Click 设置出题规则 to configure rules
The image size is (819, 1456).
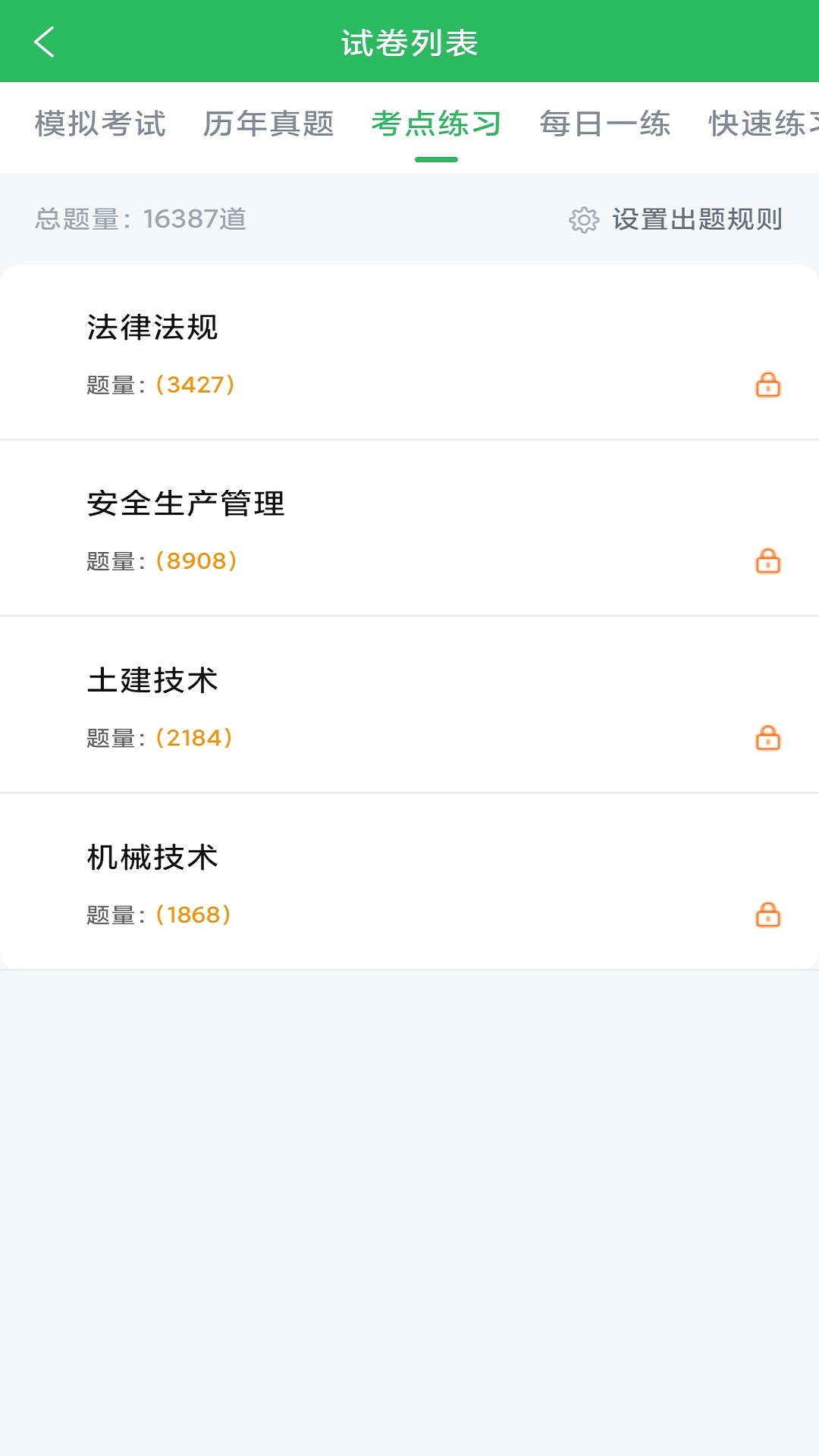tap(698, 220)
